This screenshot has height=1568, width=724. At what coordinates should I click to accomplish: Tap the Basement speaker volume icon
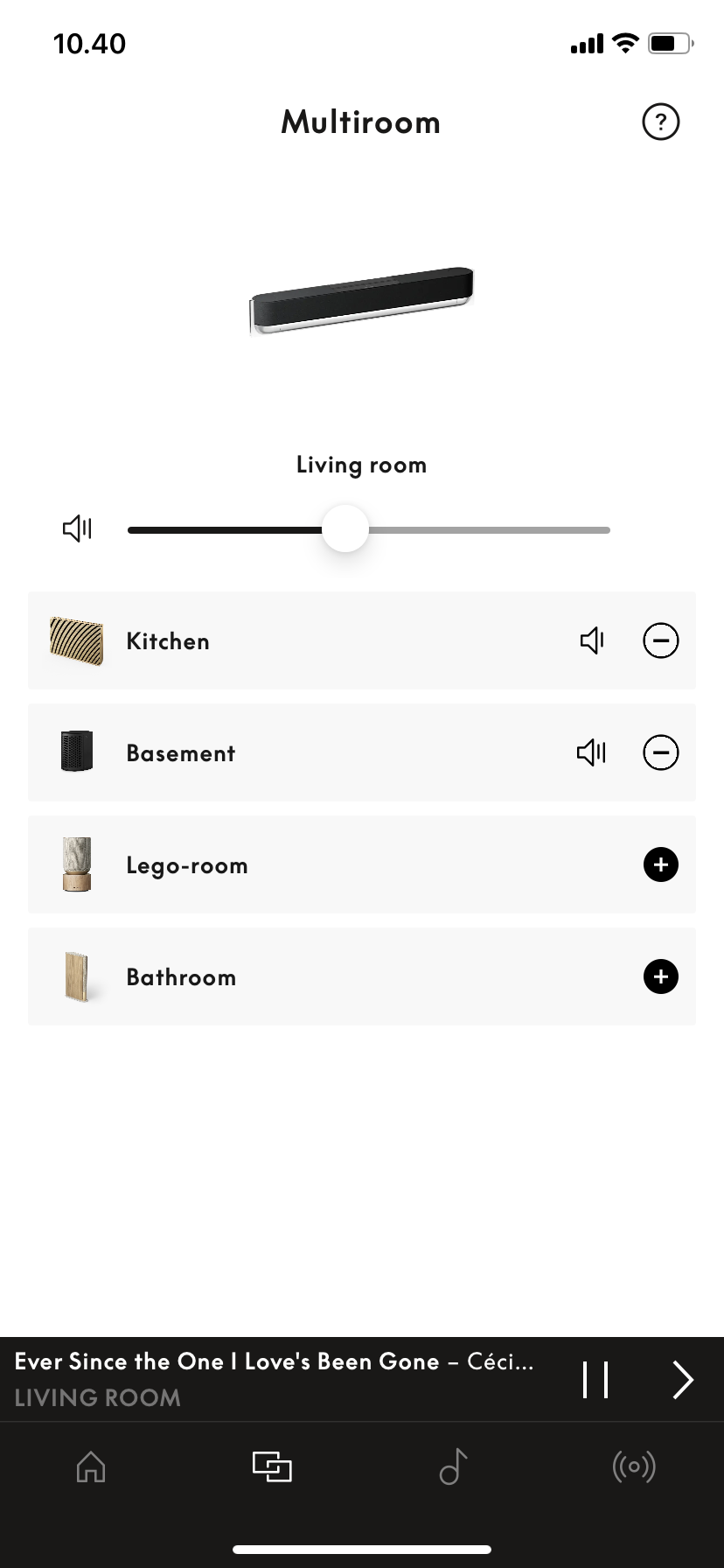click(592, 752)
